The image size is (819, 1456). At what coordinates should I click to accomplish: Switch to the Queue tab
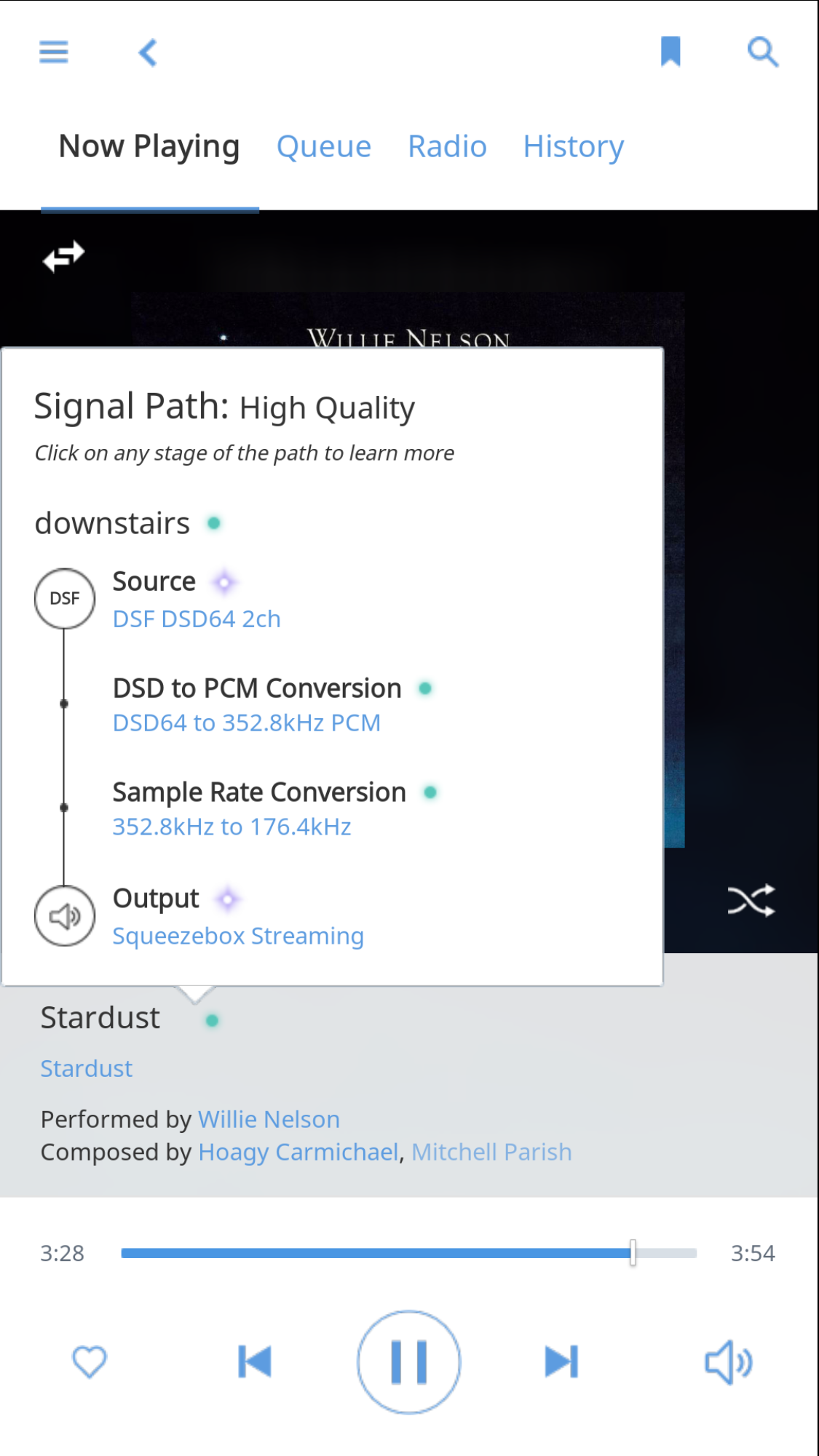[x=324, y=146]
